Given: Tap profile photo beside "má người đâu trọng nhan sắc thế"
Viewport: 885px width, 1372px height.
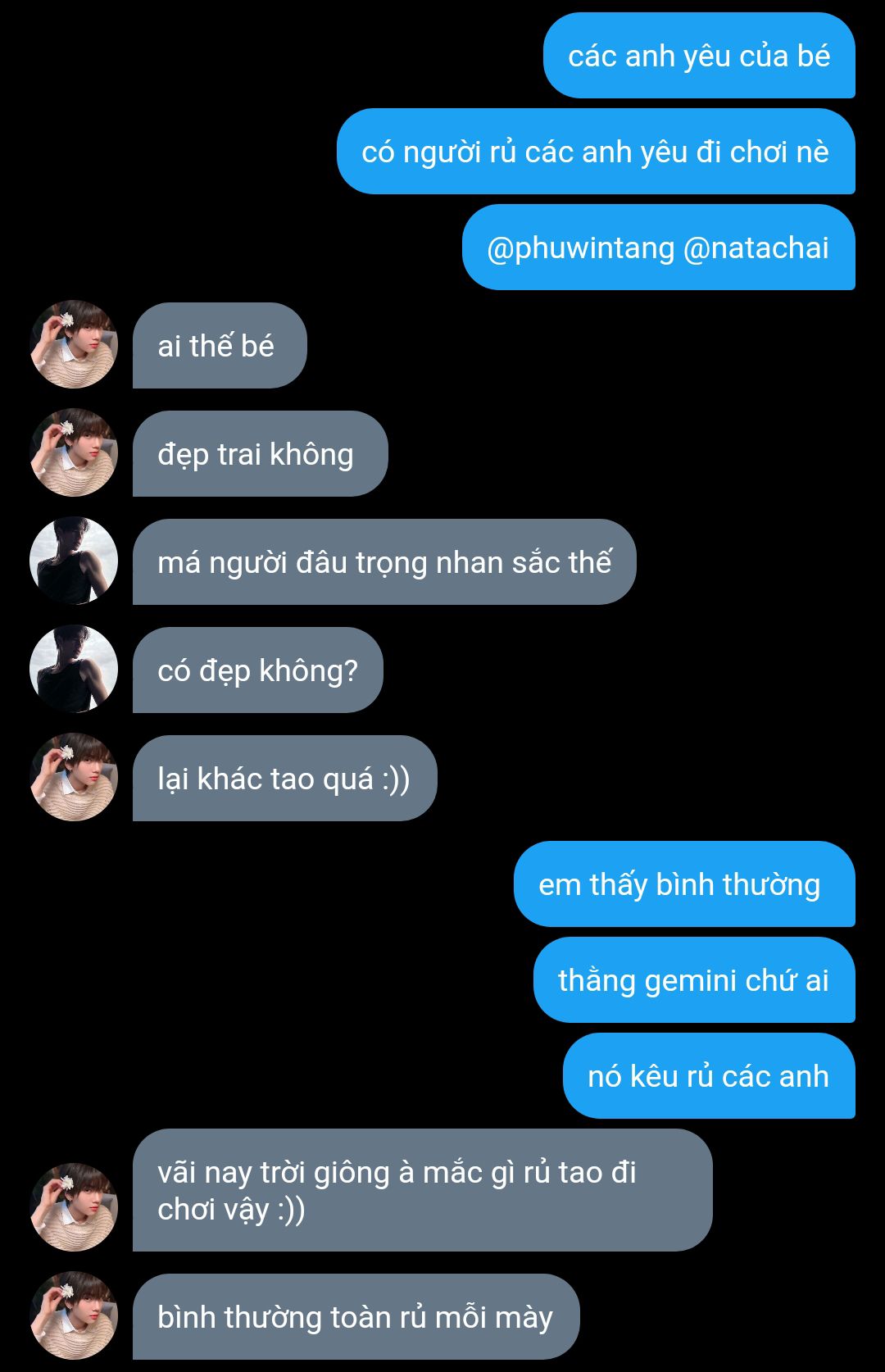Looking at the screenshot, I should click(x=74, y=561).
